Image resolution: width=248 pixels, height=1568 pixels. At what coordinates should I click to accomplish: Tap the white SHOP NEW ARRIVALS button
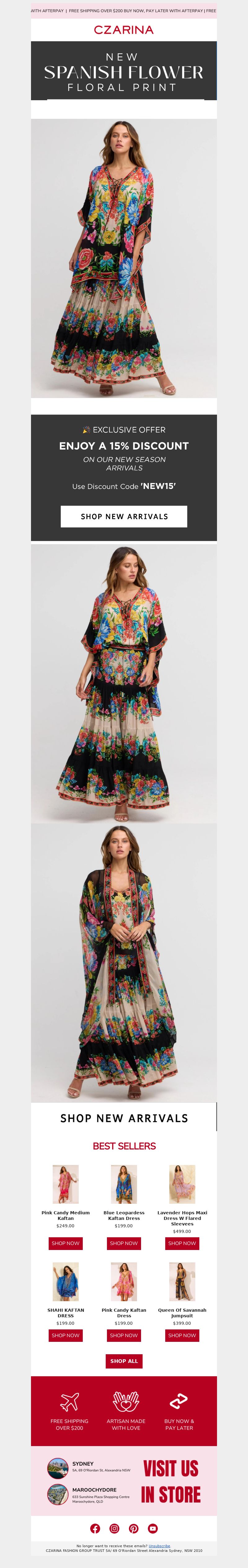(x=124, y=516)
